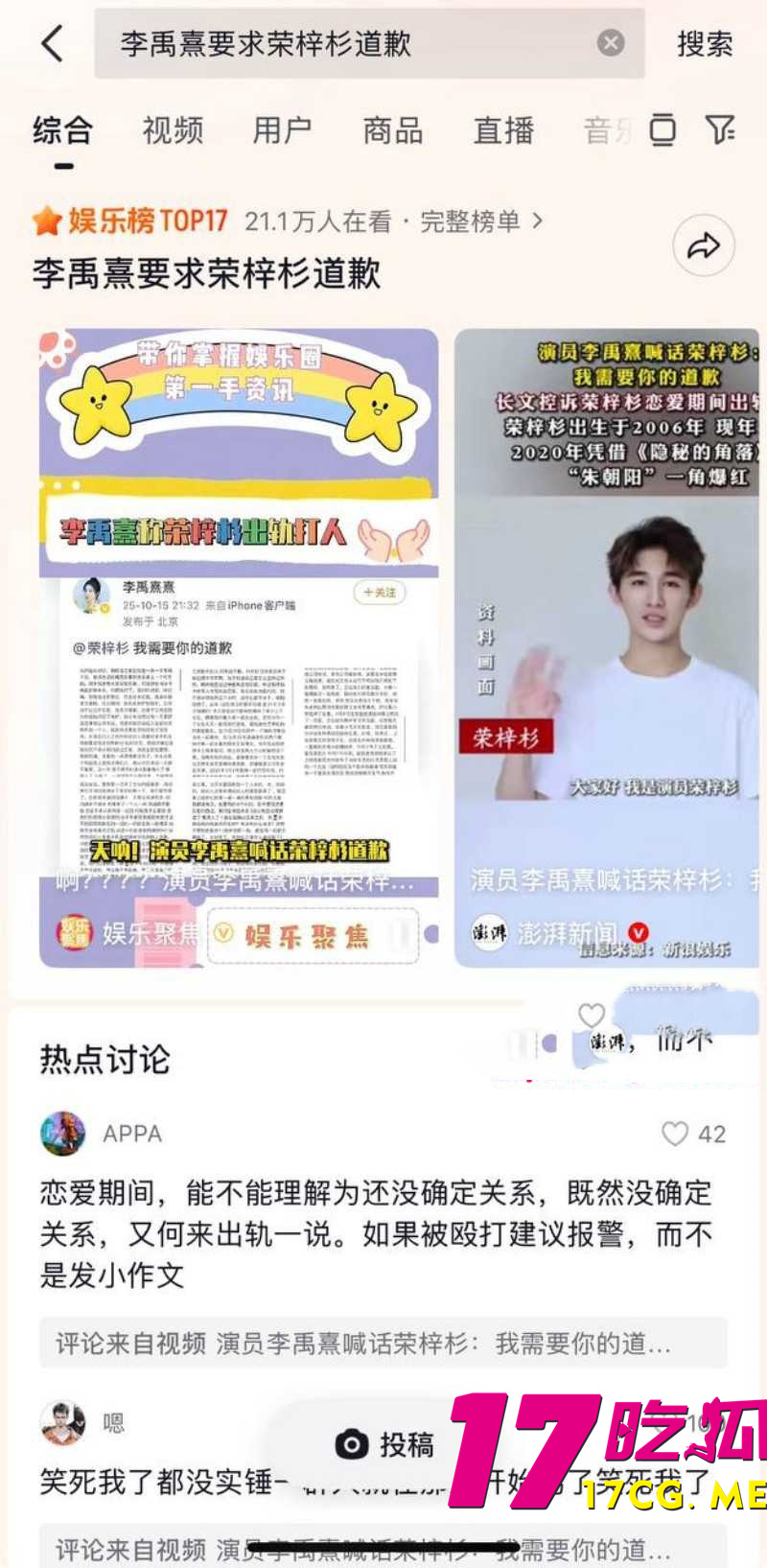Switch to the 直播 tab
This screenshot has height=1568, width=767.
pyautogui.click(x=503, y=130)
